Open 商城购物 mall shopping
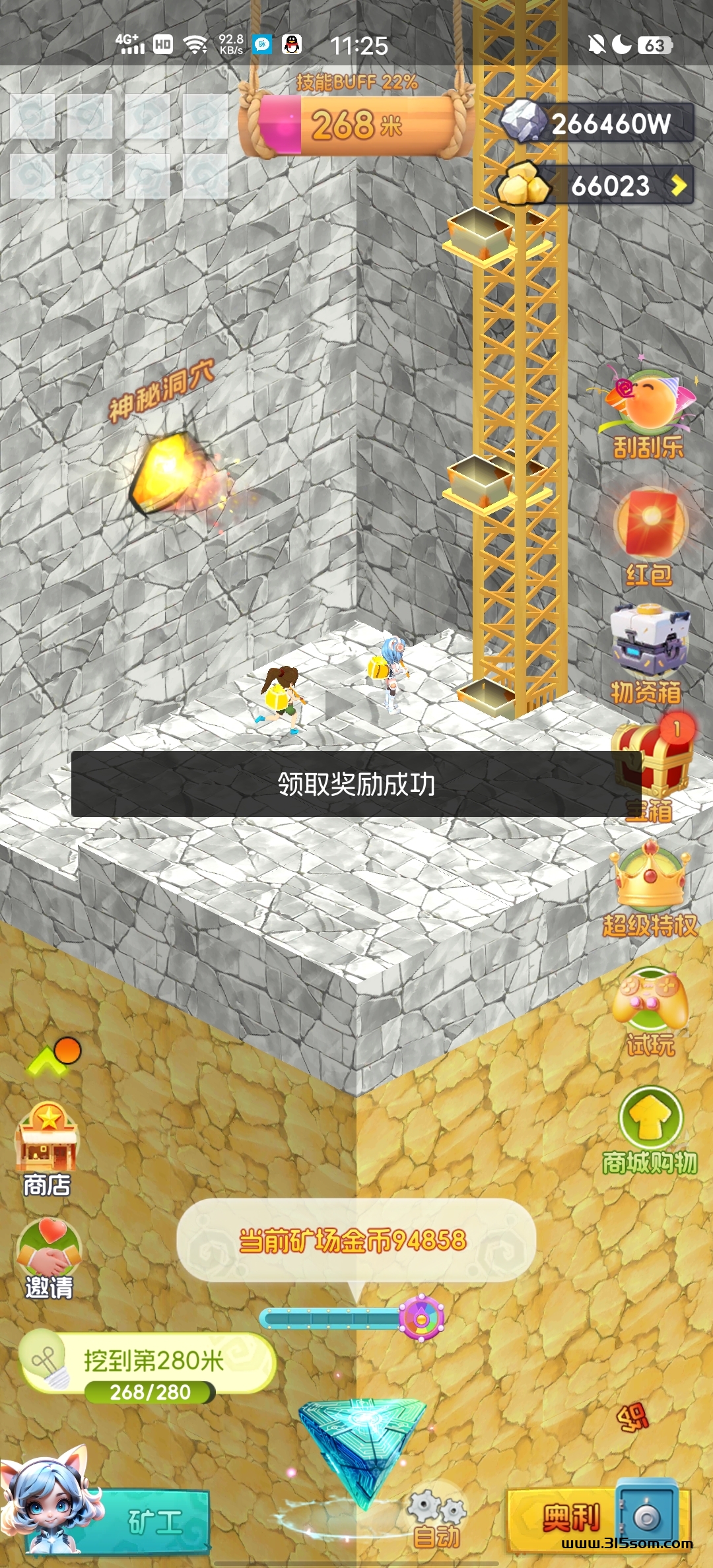Image resolution: width=713 pixels, height=1568 pixels. point(650,1128)
